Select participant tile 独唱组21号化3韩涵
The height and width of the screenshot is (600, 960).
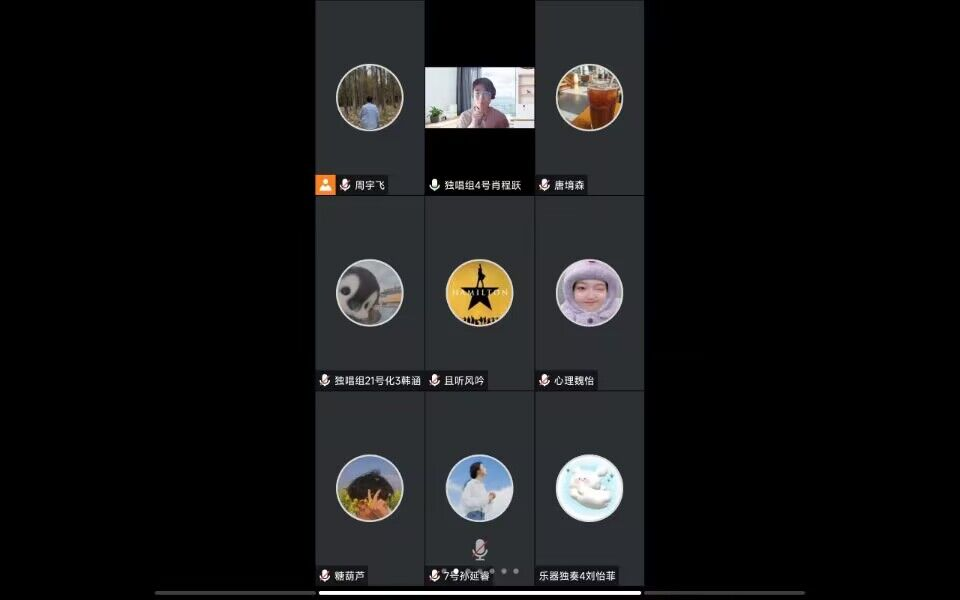coord(369,293)
